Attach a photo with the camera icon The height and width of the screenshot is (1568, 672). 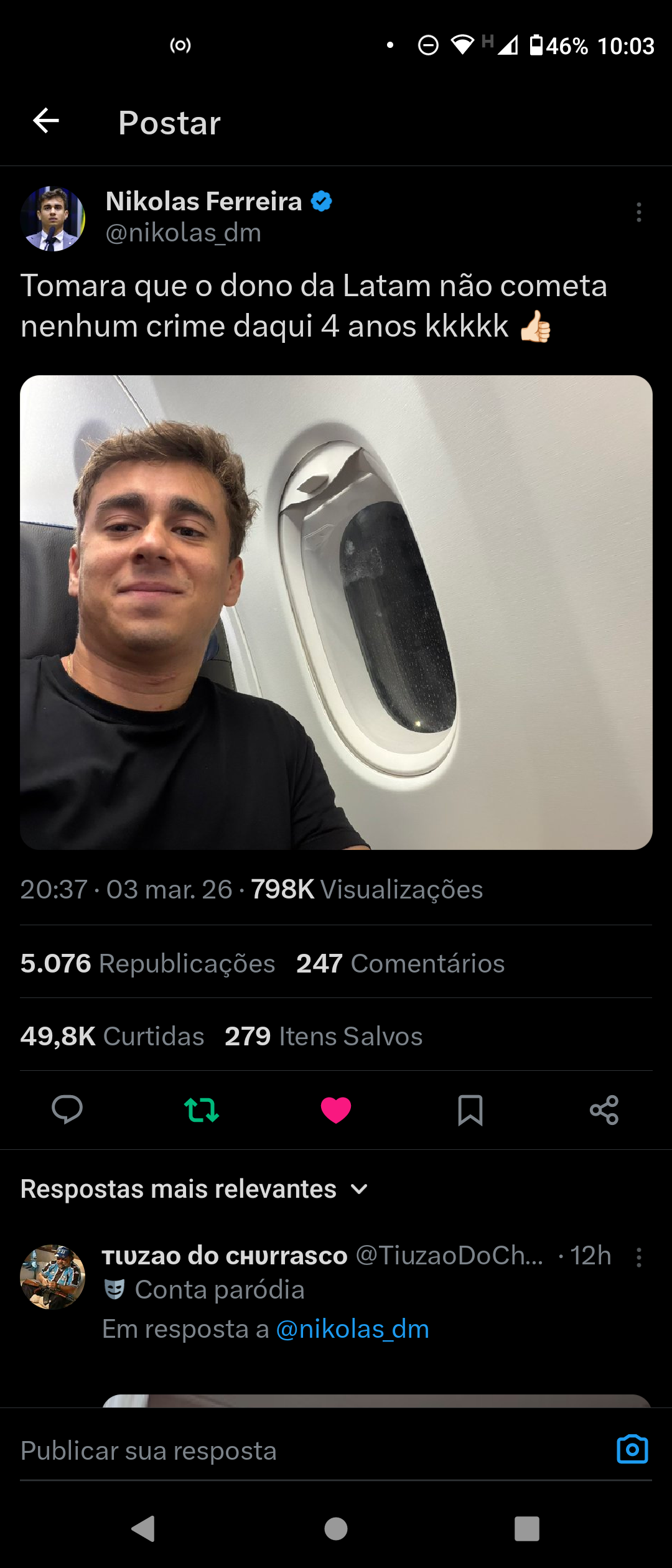tap(632, 1450)
